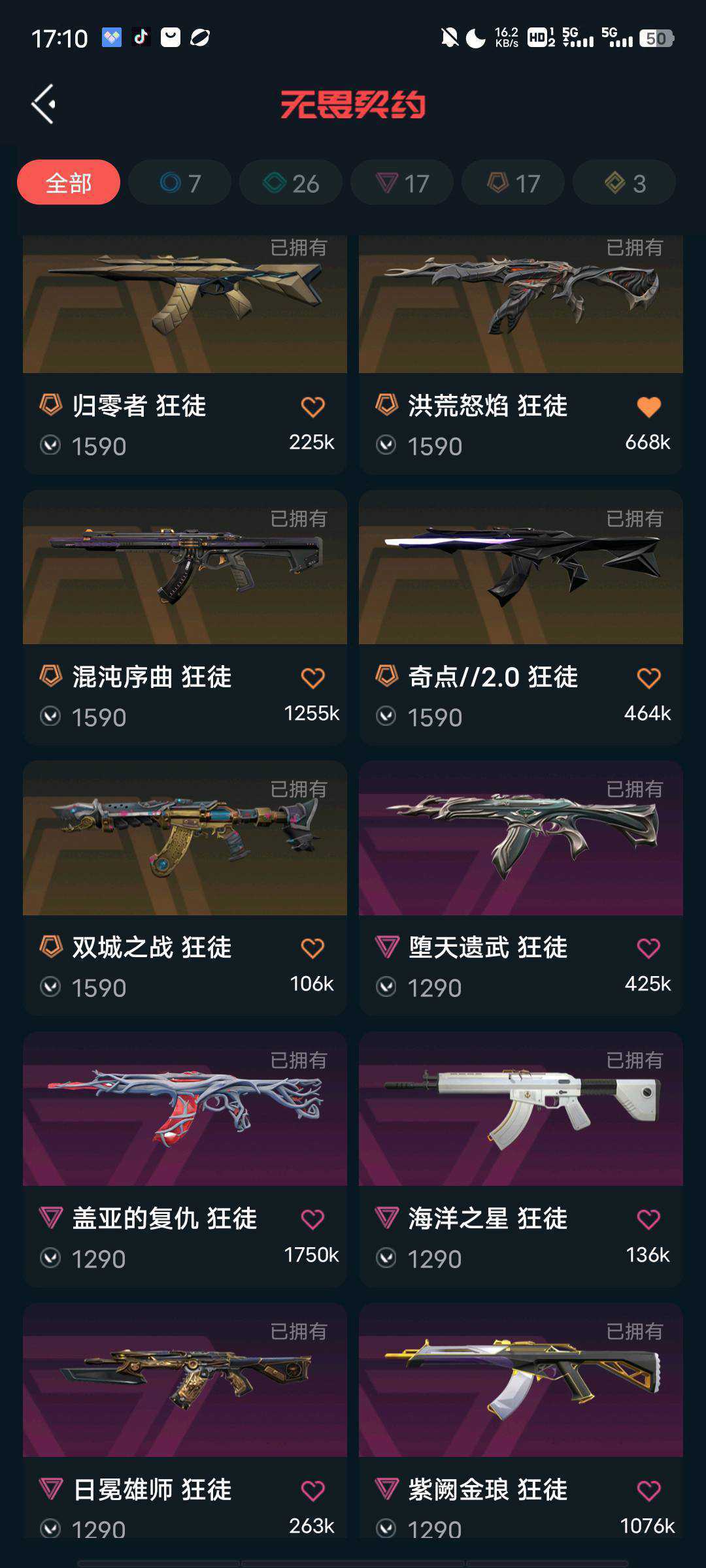Select the teal diamond rarity filter showing 26
This screenshot has width=706, height=1568.
290,182
